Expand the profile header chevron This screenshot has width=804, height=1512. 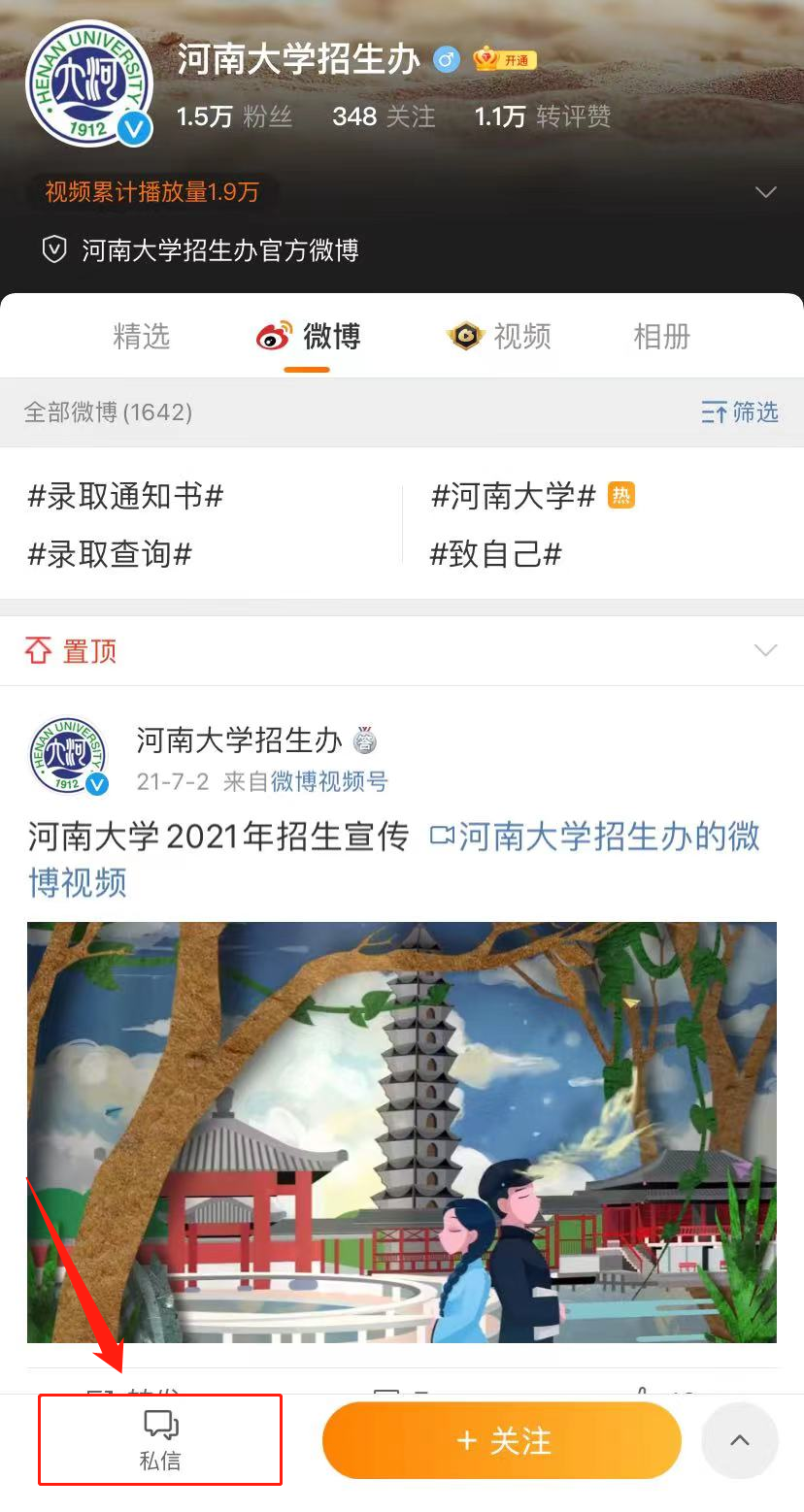click(x=766, y=192)
